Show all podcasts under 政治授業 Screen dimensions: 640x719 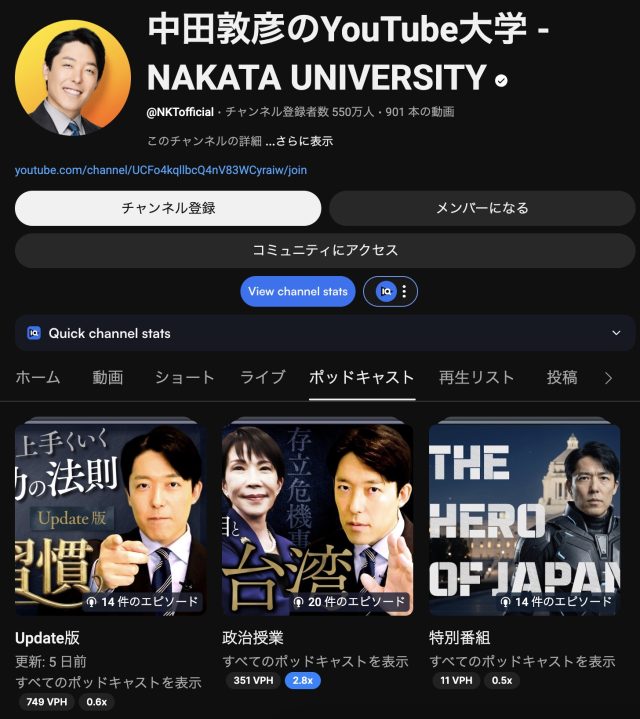(x=315, y=661)
